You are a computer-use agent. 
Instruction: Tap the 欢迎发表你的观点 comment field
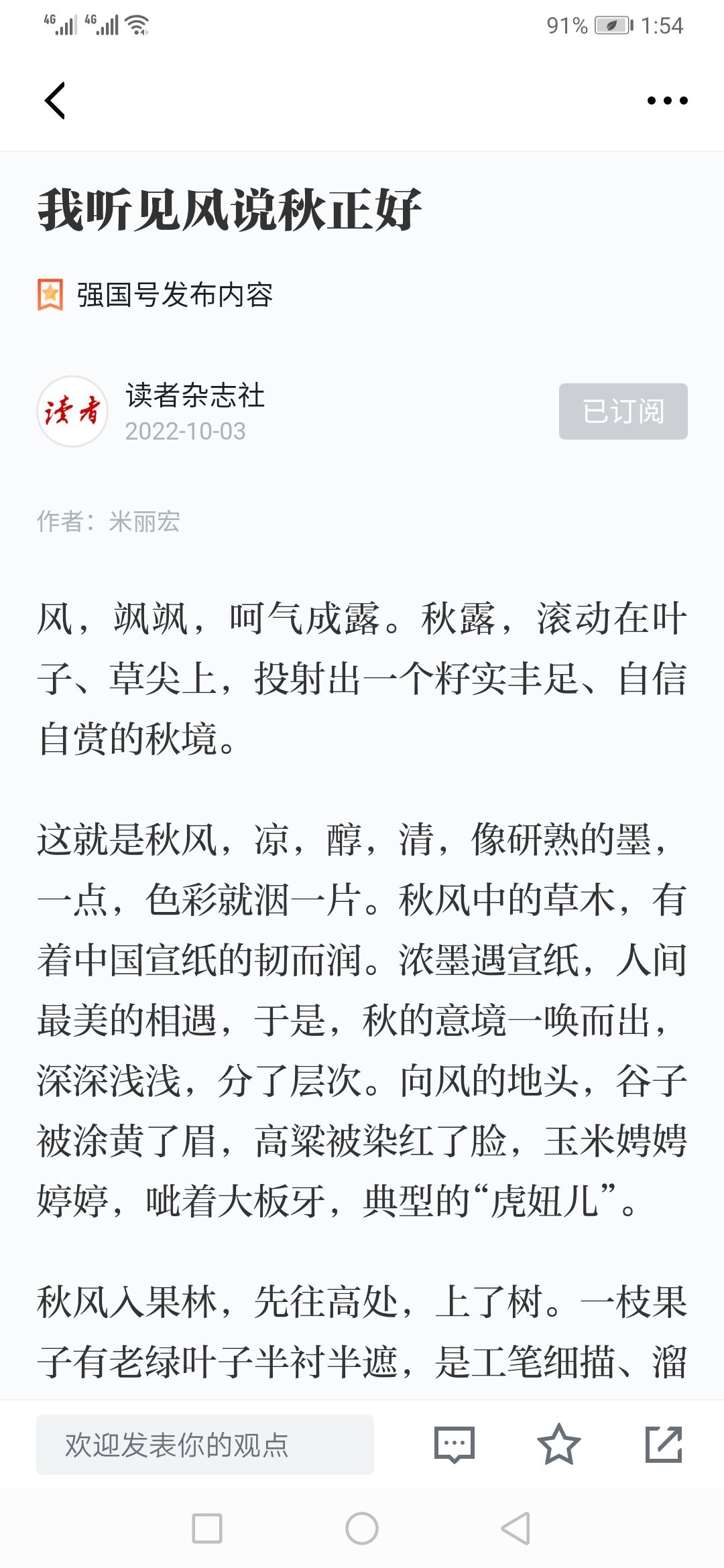pos(205,1444)
